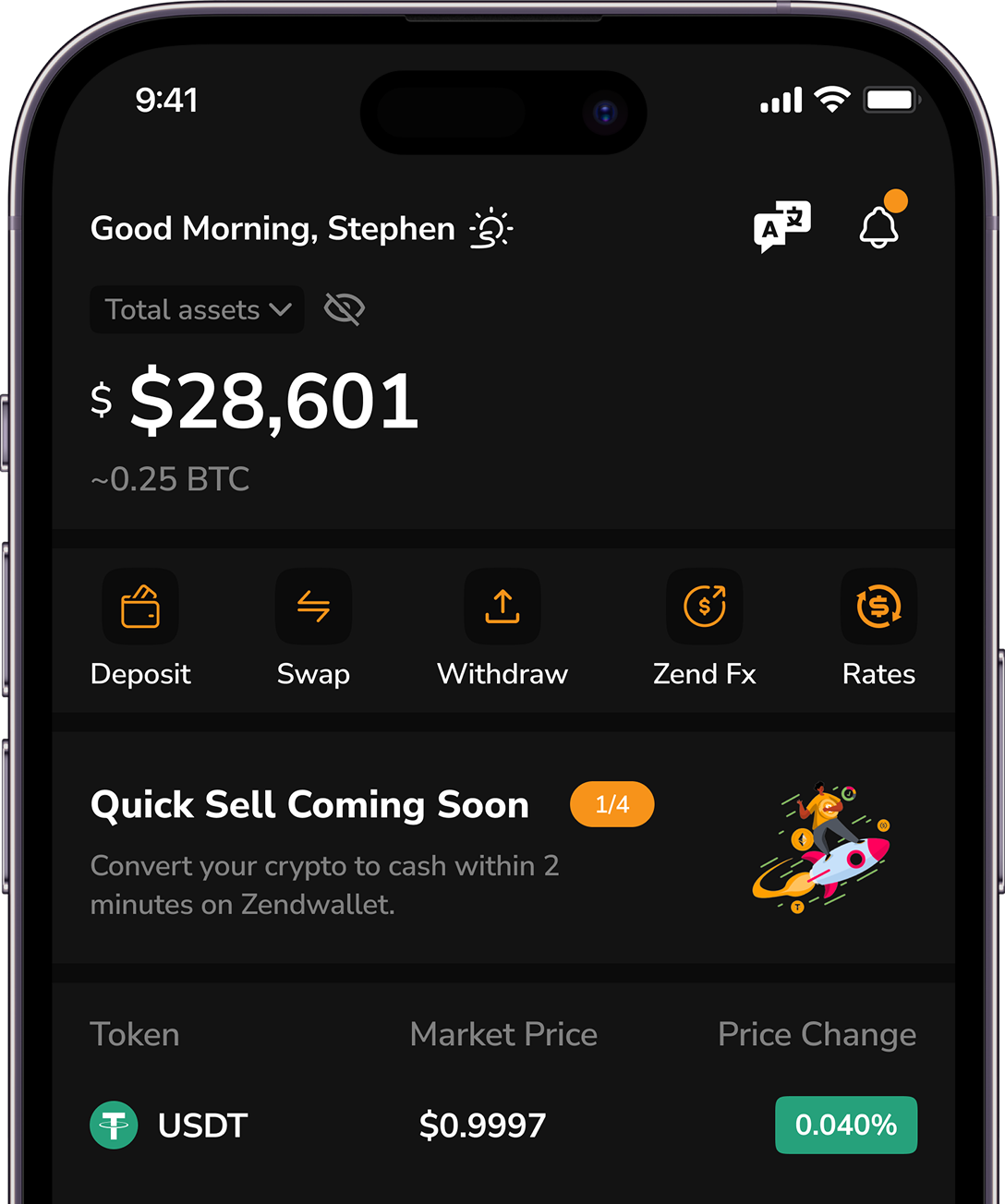Tap the unread notification orange dot
This screenshot has height=1204, width=1005.
tap(894, 199)
